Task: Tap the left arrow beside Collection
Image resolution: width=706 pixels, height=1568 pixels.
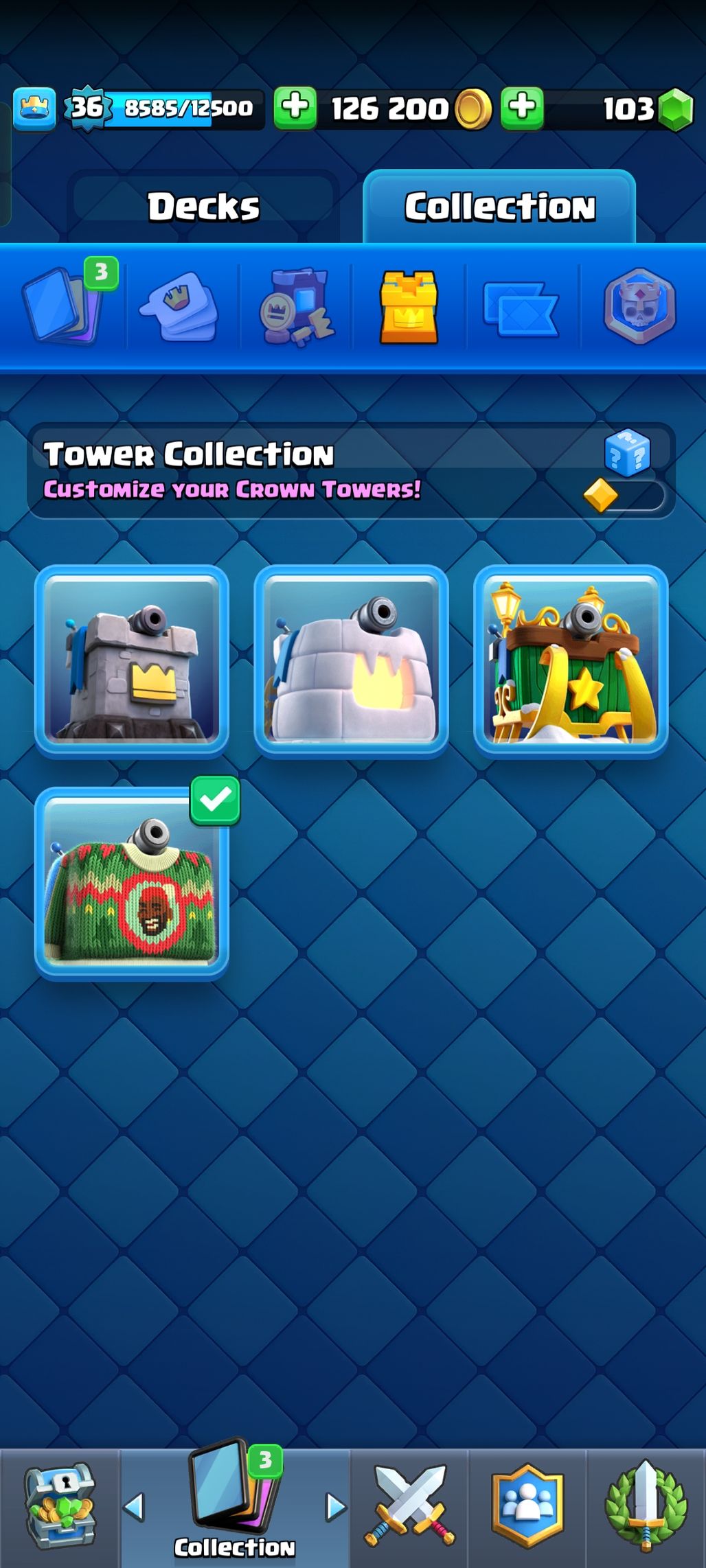Action: [134, 1506]
